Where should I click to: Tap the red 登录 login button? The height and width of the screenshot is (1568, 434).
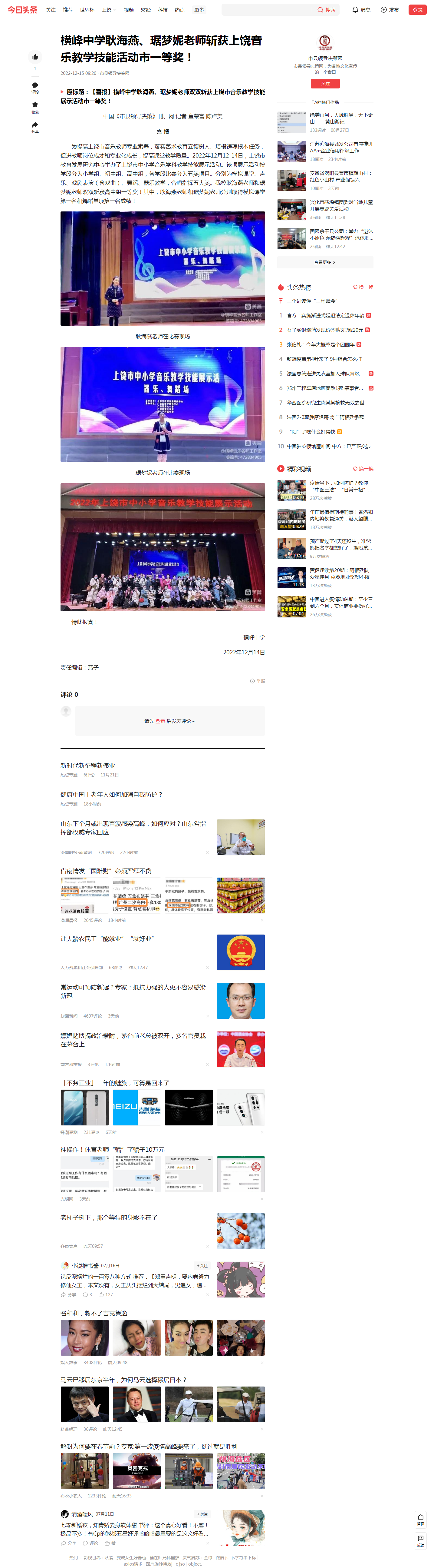[417, 10]
